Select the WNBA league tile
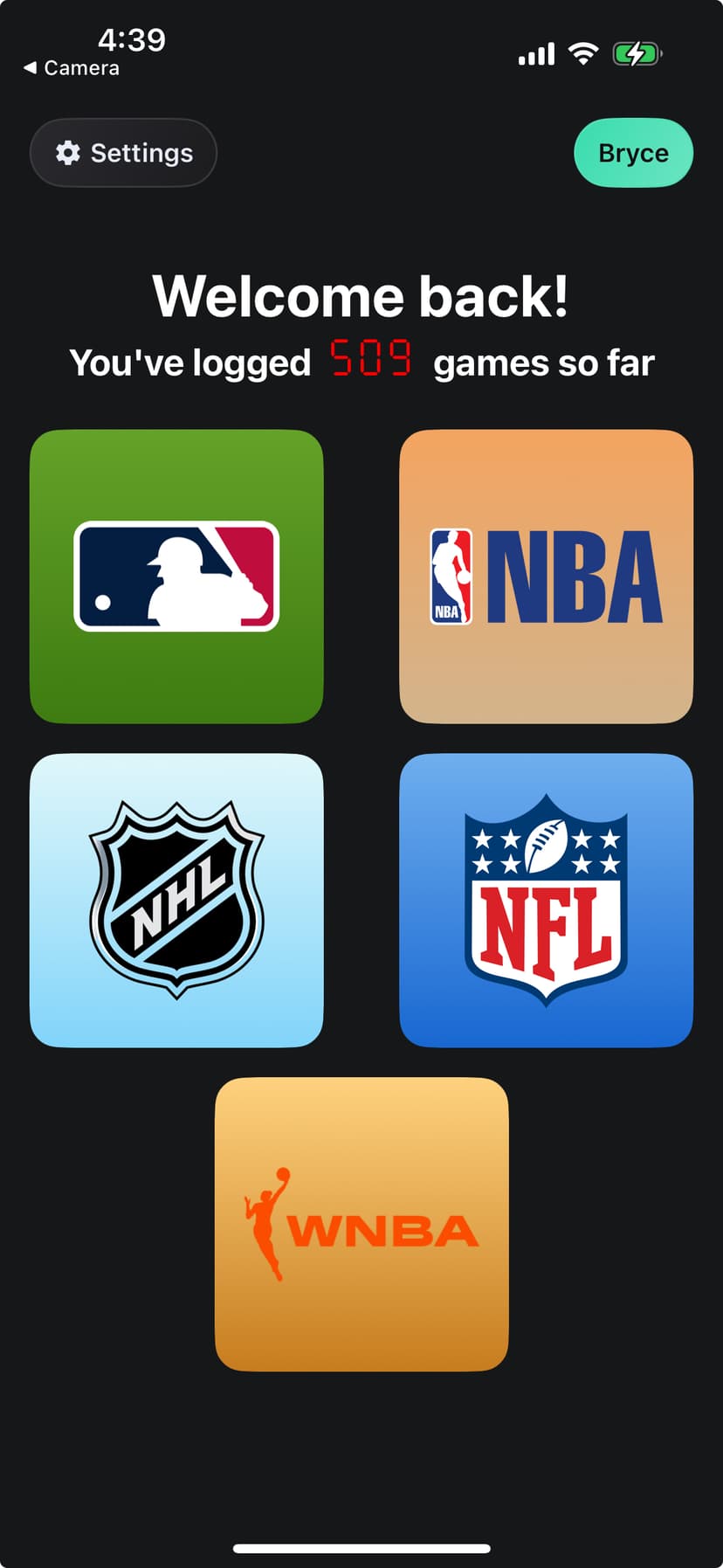 [x=361, y=1222]
